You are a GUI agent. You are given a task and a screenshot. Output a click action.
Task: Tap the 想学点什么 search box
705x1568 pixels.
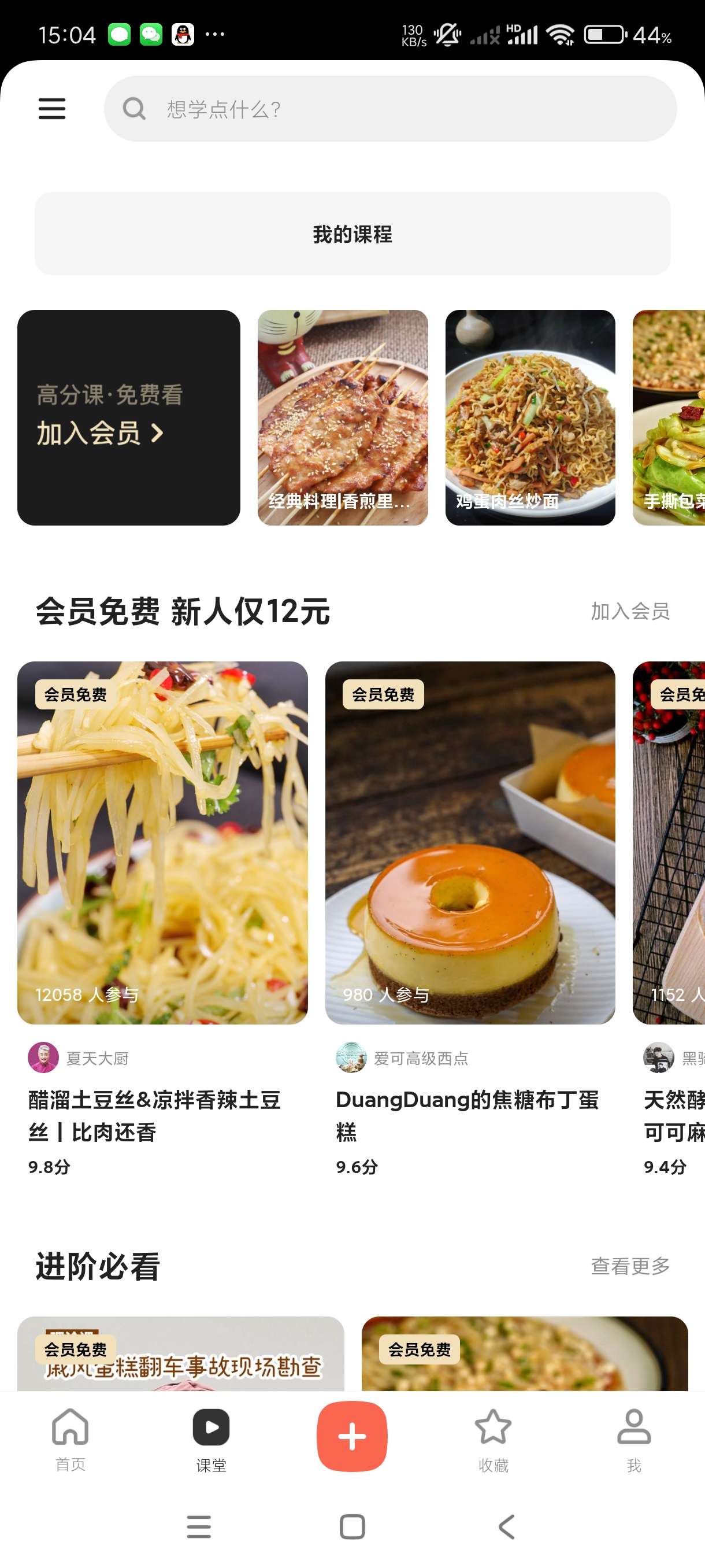[389, 109]
